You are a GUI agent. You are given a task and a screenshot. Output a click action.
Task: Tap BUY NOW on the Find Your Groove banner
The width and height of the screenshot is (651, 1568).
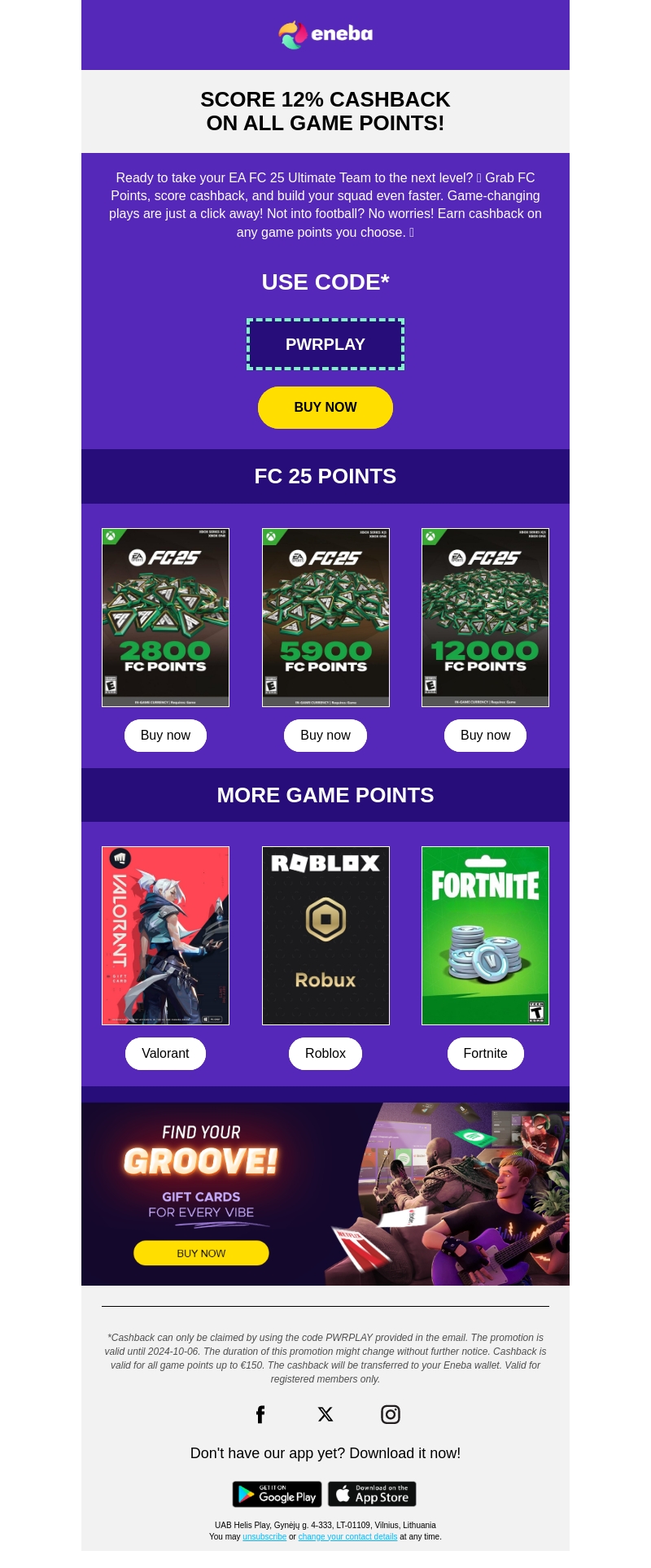[x=201, y=1253]
